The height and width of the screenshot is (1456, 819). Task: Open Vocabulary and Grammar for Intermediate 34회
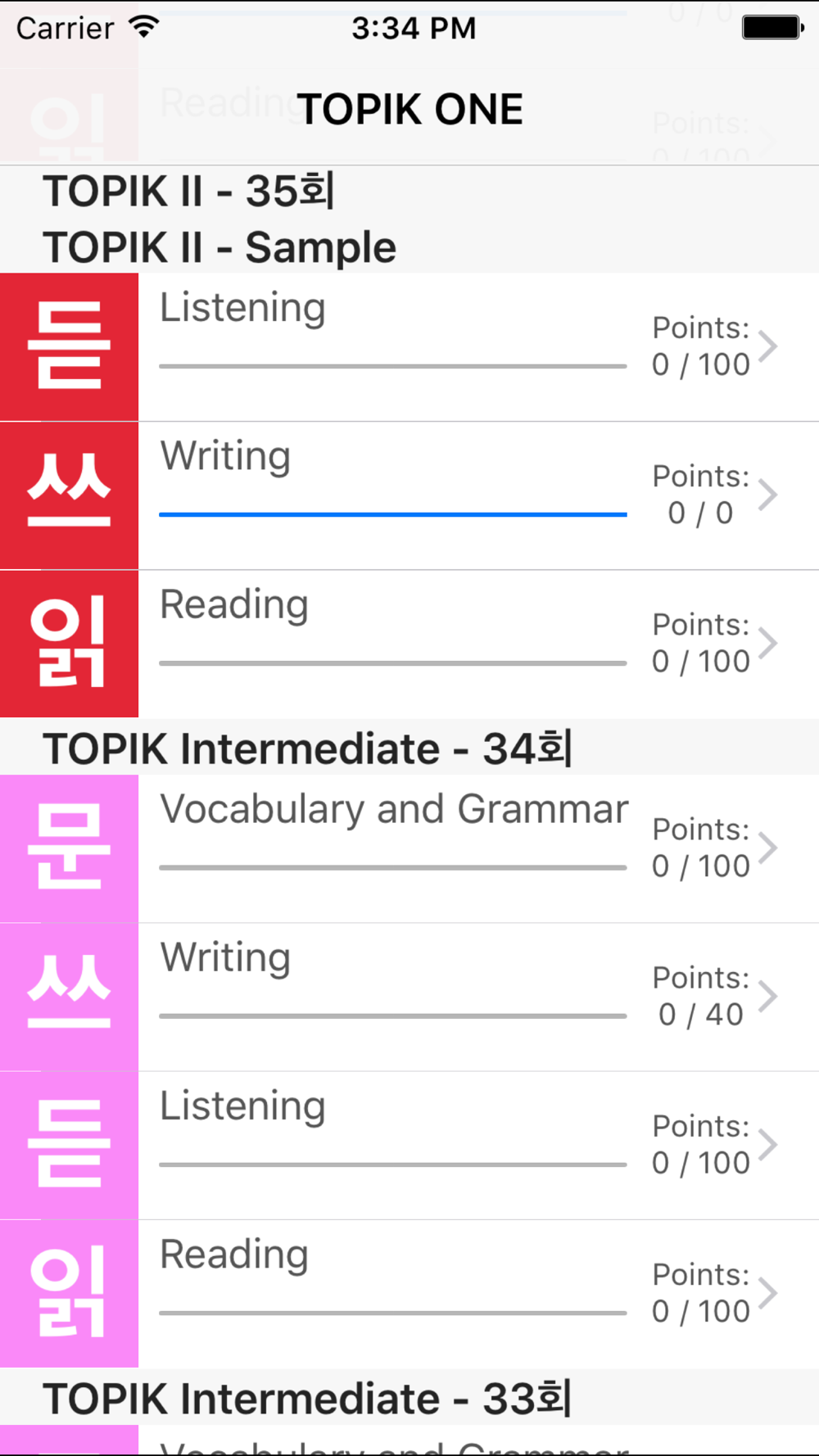[x=409, y=848]
